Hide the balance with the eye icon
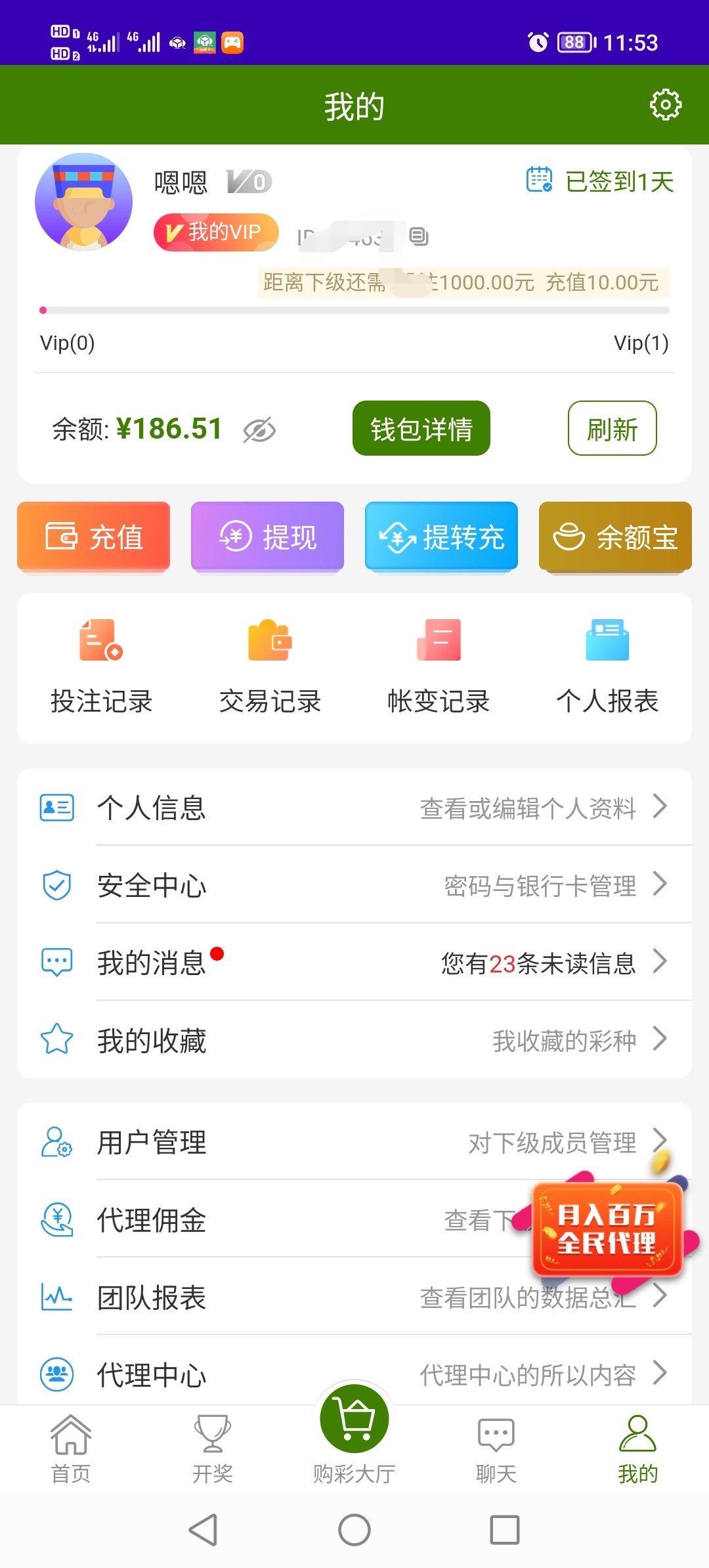The image size is (709, 1568). pos(259,431)
